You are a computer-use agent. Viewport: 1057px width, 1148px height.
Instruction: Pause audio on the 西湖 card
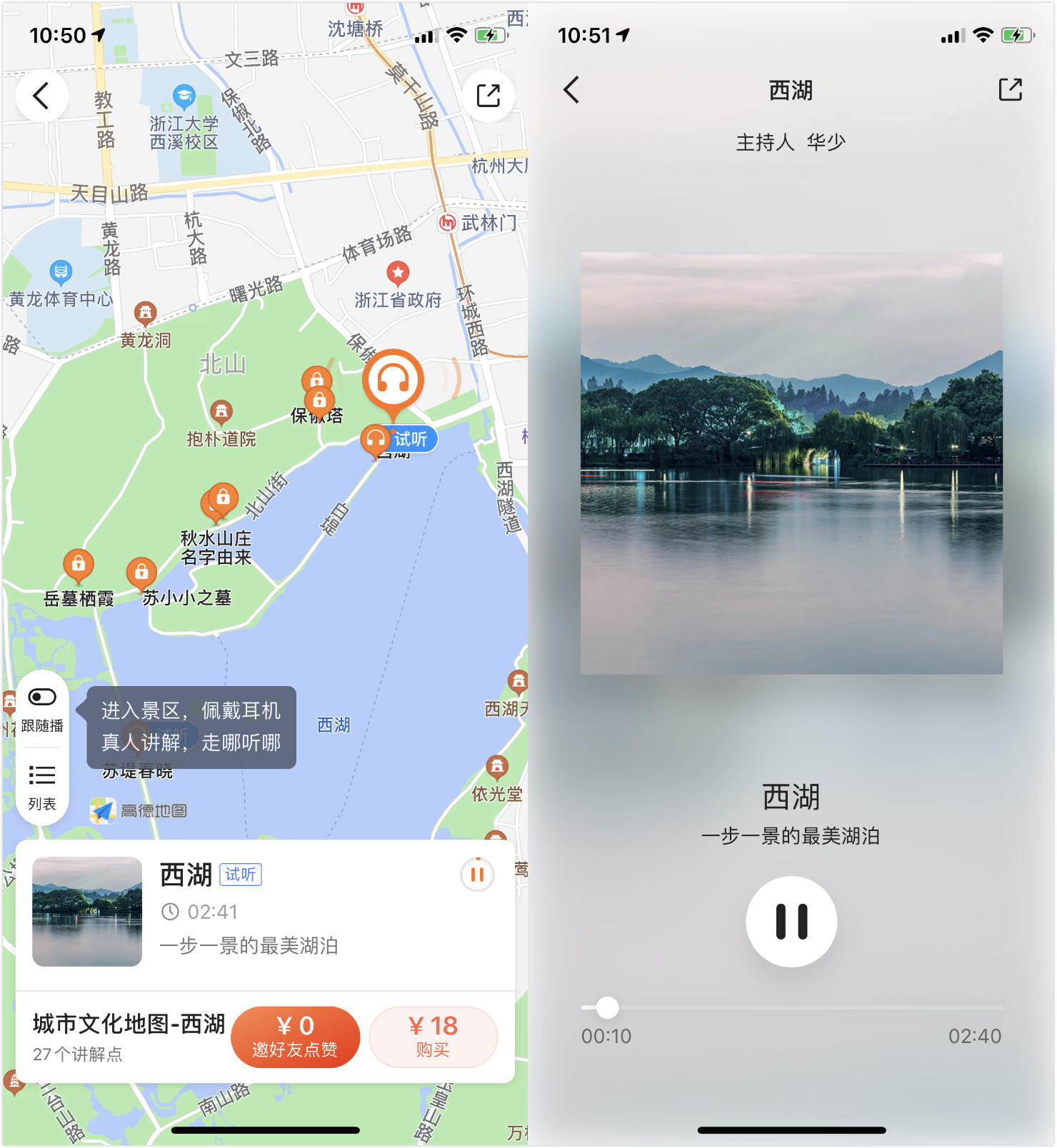click(x=477, y=874)
